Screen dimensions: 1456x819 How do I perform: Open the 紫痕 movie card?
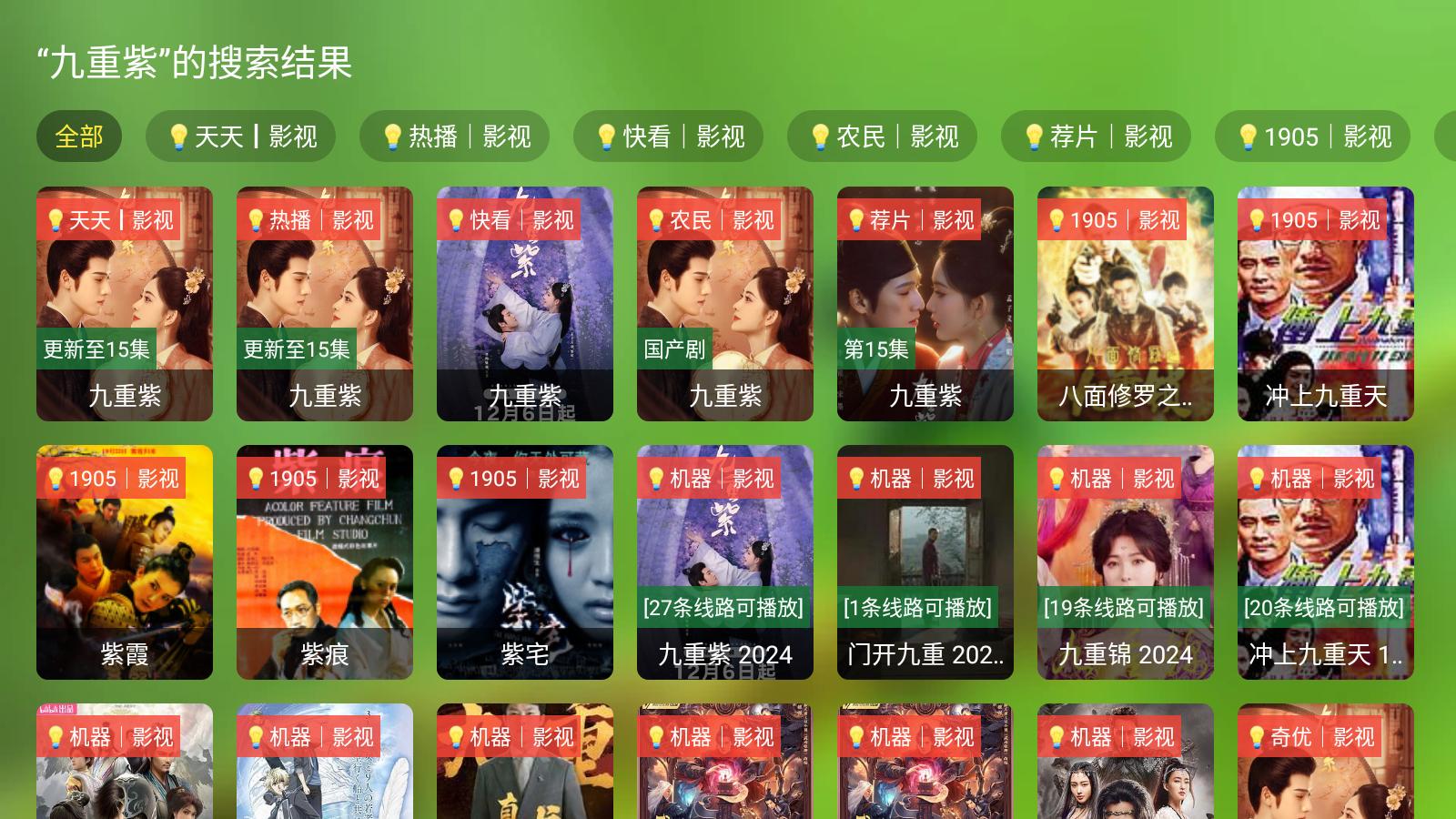pos(325,562)
